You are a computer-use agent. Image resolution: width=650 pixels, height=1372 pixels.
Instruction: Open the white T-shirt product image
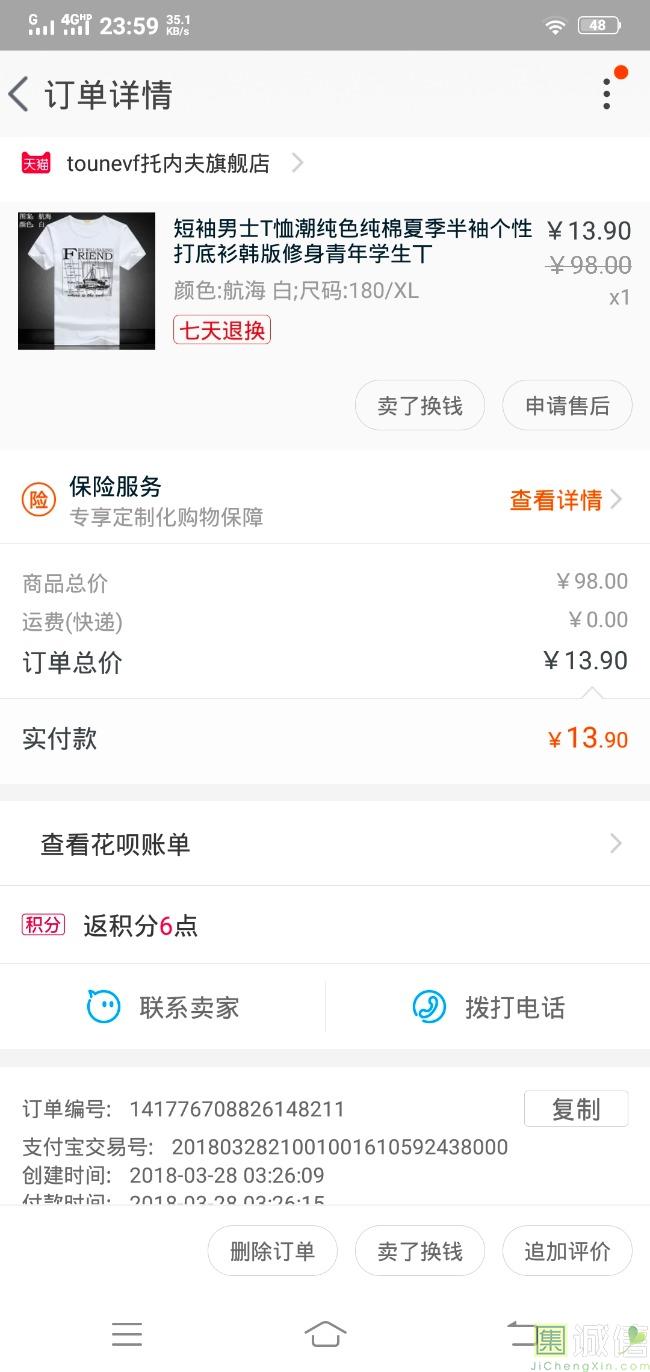pyautogui.click(x=87, y=281)
